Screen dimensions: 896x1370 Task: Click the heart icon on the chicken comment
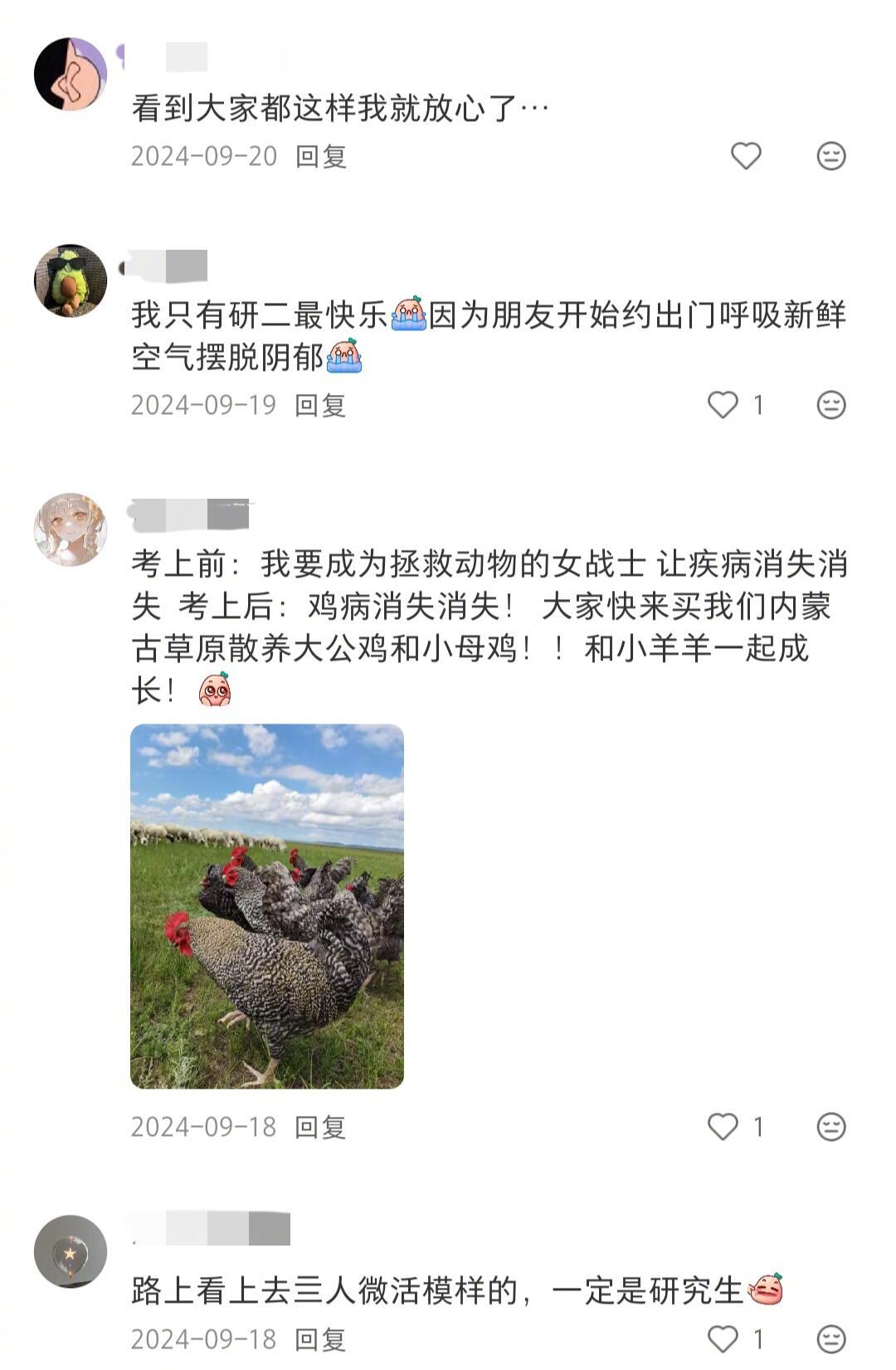tap(724, 1126)
